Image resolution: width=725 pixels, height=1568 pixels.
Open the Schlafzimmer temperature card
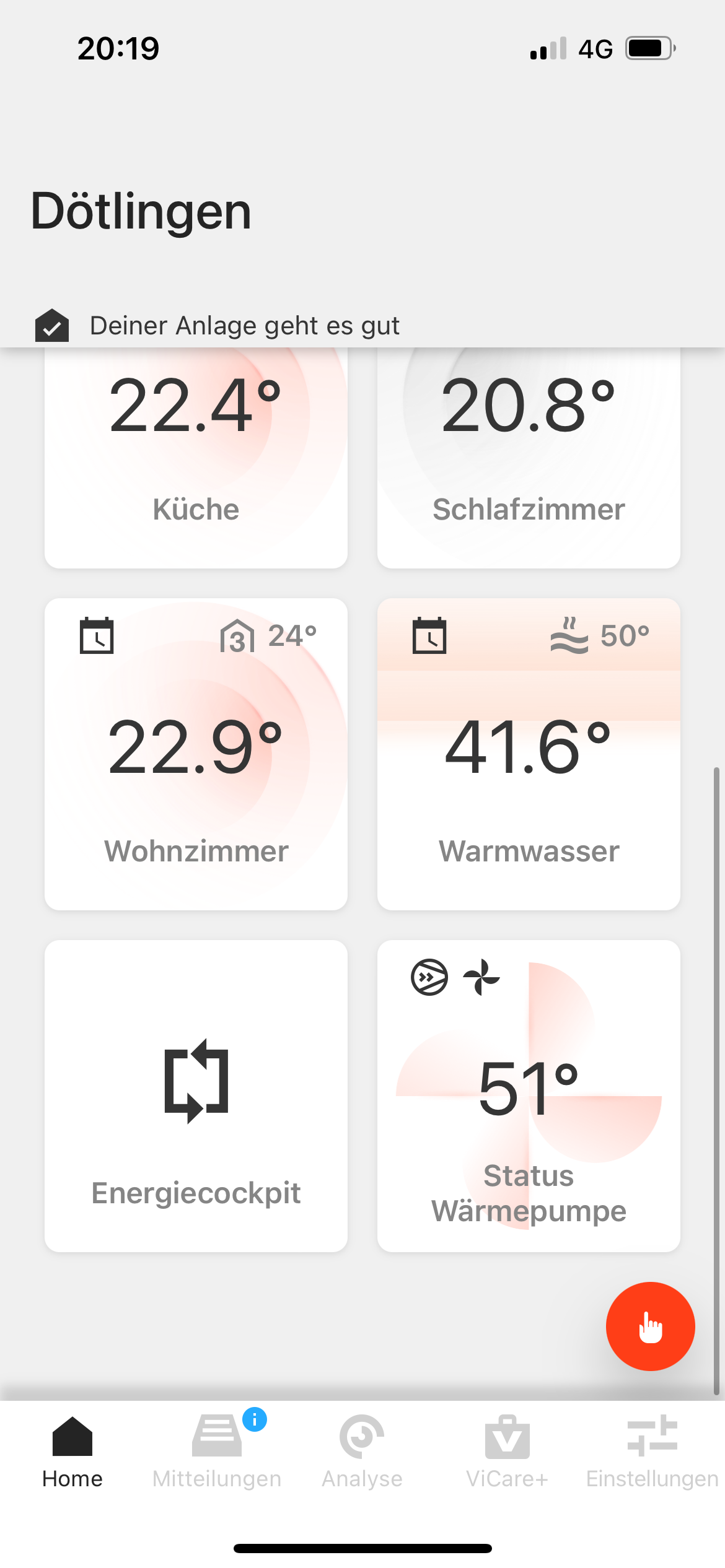(529, 458)
